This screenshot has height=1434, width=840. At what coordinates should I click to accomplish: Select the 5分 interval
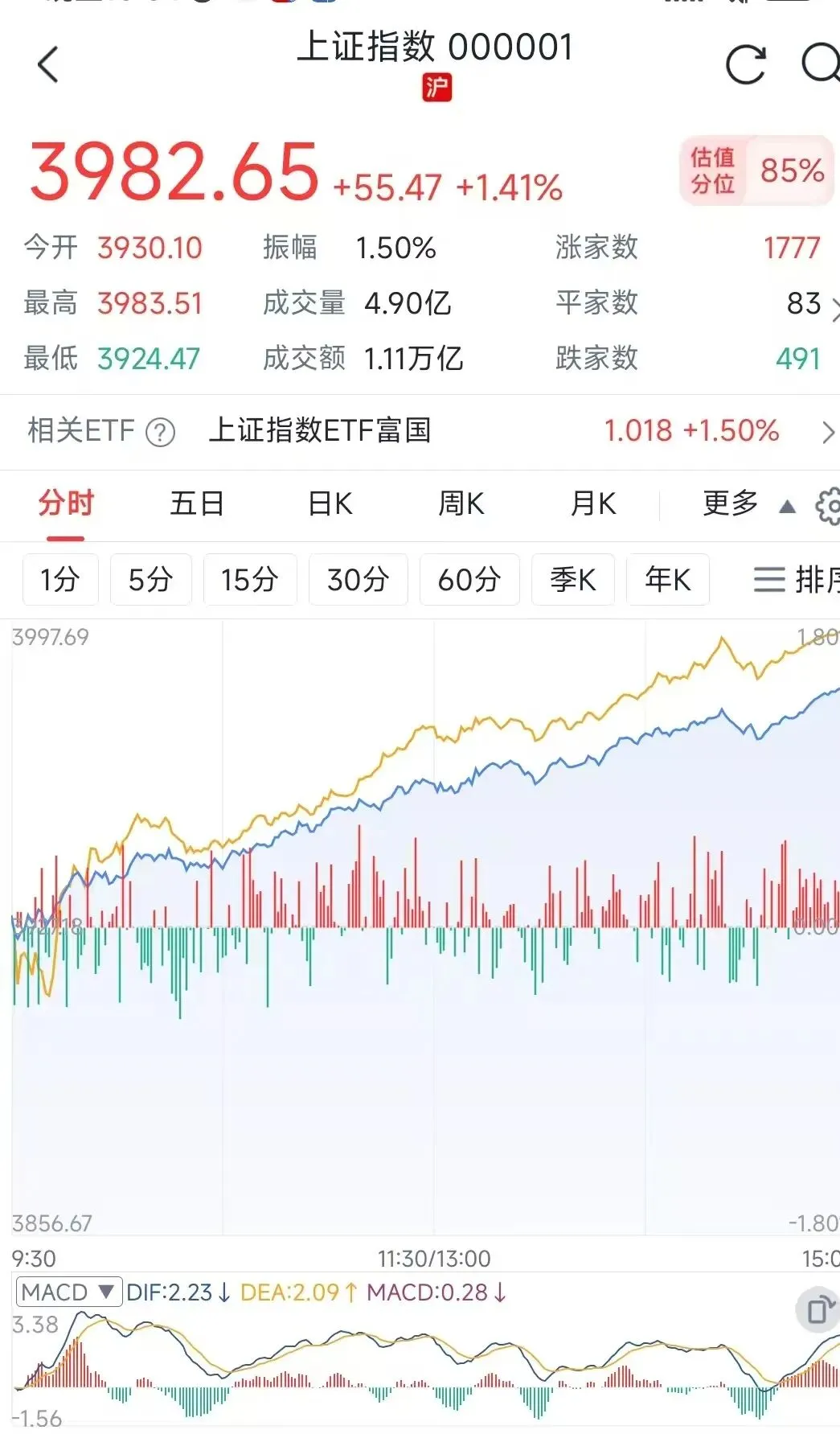(151, 579)
